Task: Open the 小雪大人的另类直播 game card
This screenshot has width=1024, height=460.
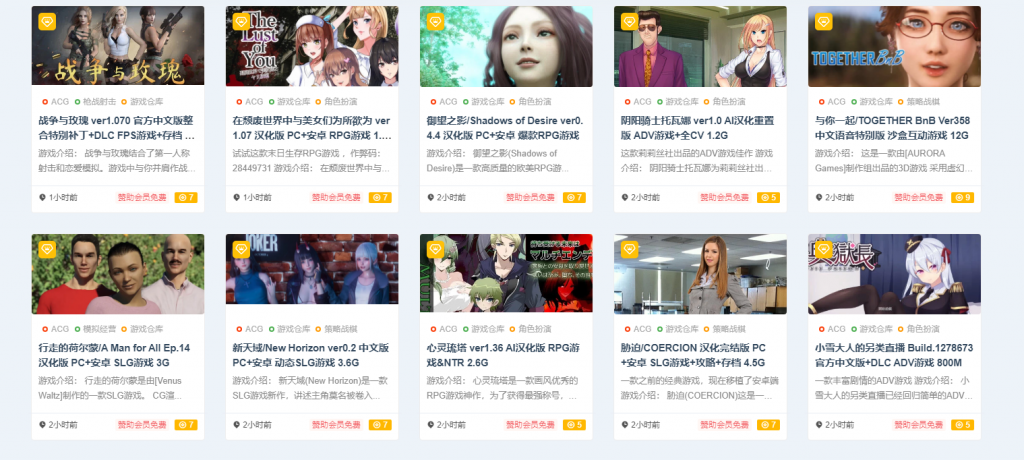Action: 893,355
